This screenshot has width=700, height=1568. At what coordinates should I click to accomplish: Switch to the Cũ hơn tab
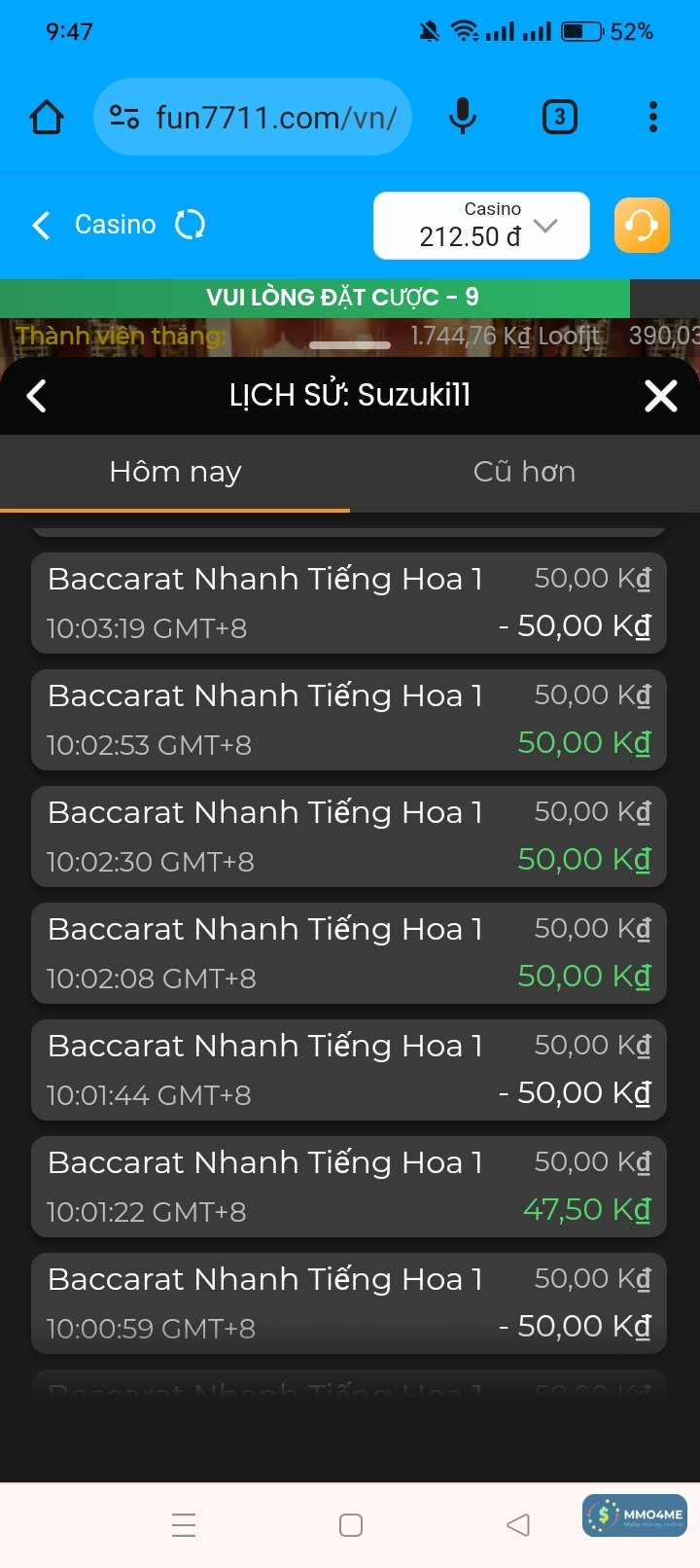524,473
